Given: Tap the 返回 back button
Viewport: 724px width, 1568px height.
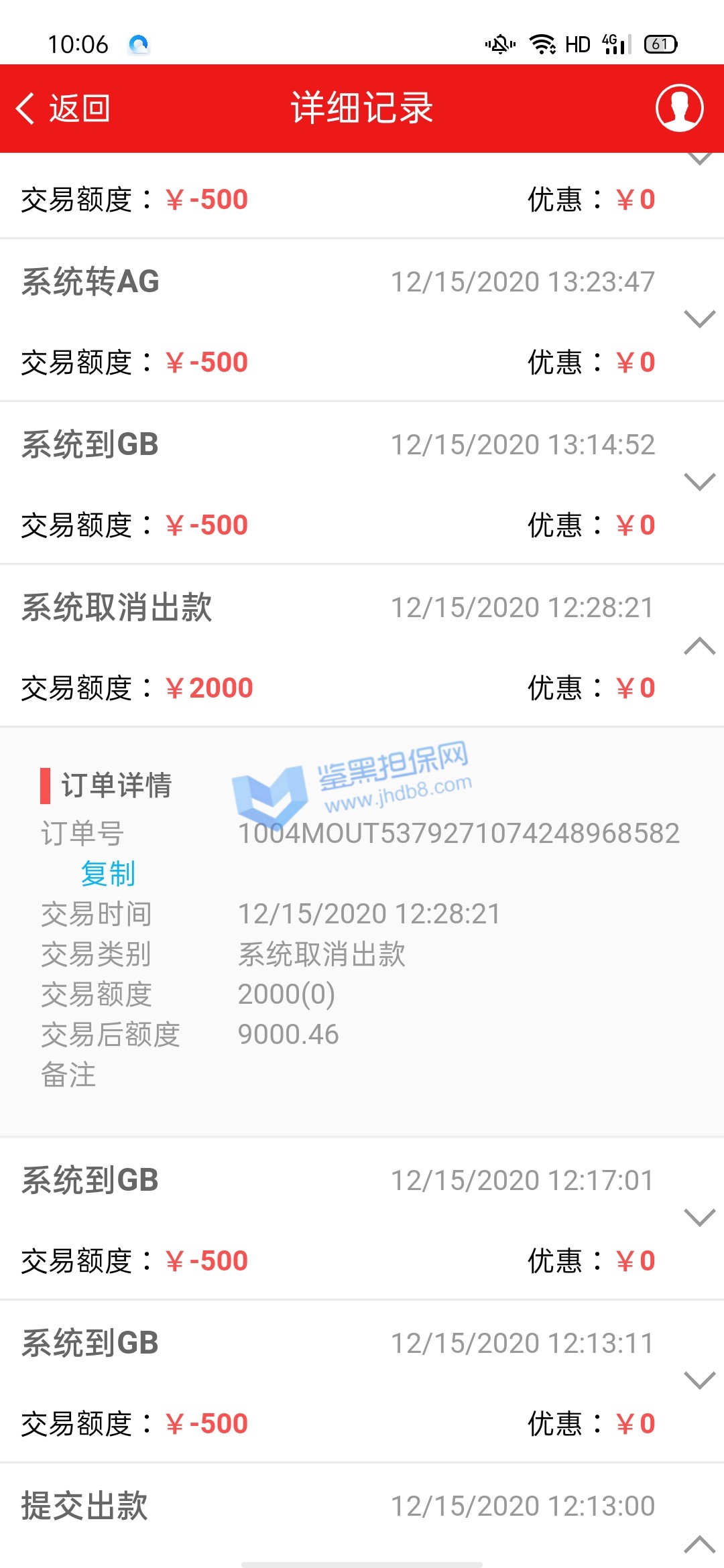Looking at the screenshot, I should (64, 109).
